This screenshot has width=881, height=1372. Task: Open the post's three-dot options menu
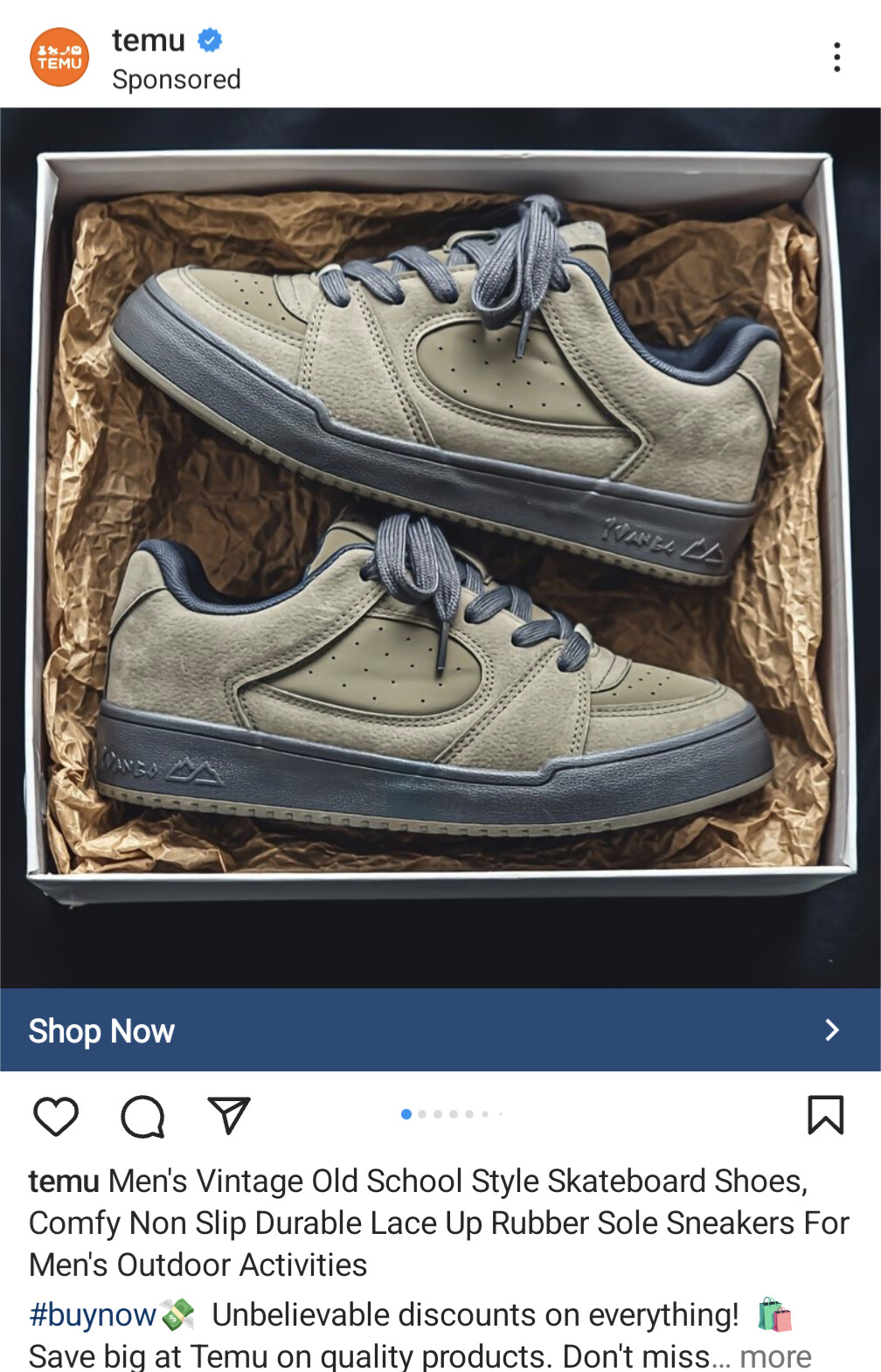point(836,58)
